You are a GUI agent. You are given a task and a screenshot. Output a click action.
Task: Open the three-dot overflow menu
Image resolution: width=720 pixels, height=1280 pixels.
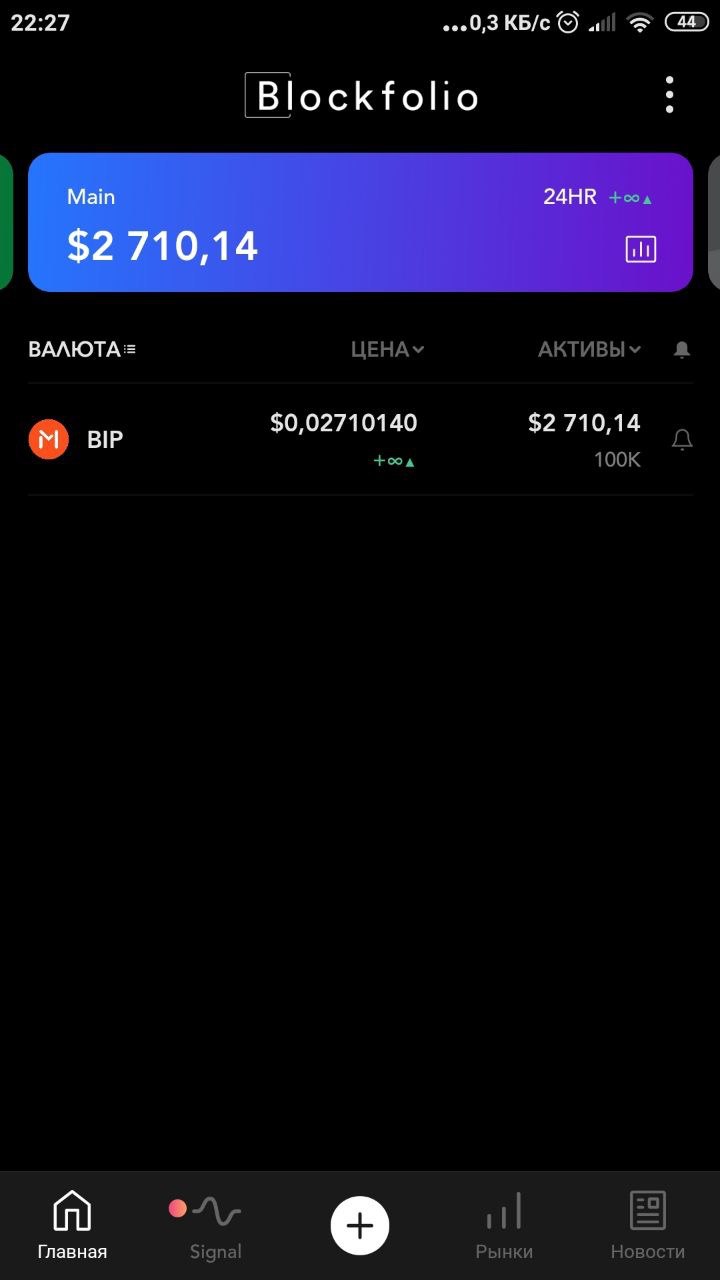pyautogui.click(x=669, y=95)
